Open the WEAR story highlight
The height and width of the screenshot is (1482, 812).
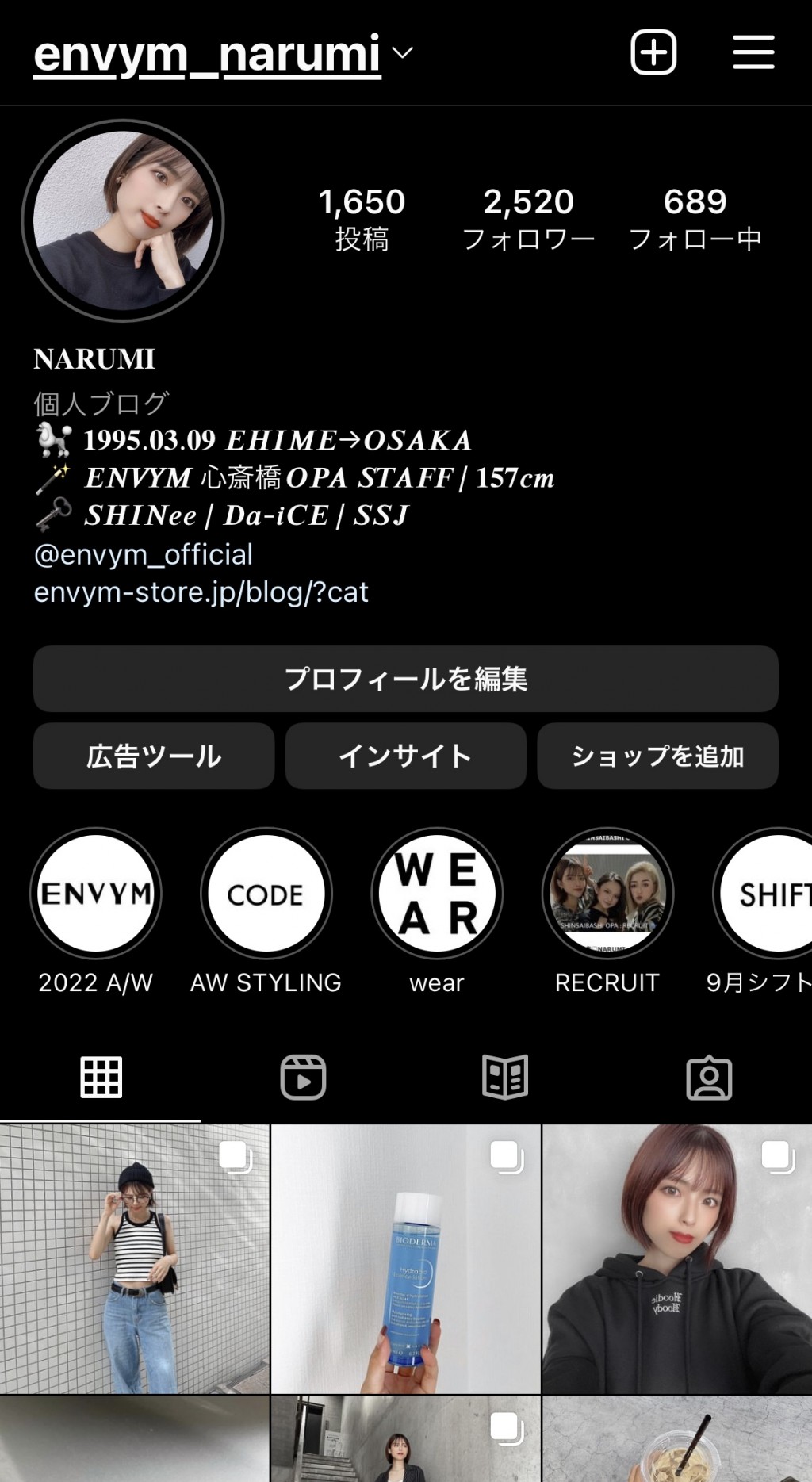click(x=437, y=893)
